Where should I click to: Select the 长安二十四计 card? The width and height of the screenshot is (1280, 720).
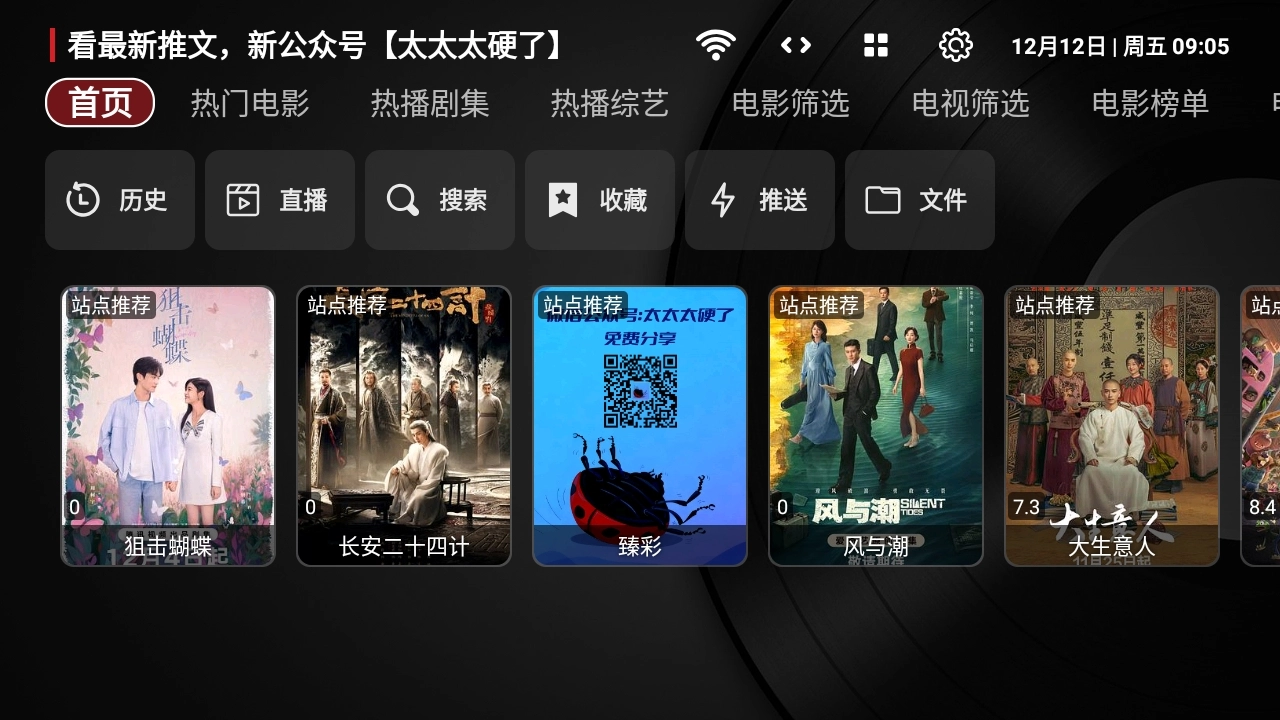coord(404,426)
